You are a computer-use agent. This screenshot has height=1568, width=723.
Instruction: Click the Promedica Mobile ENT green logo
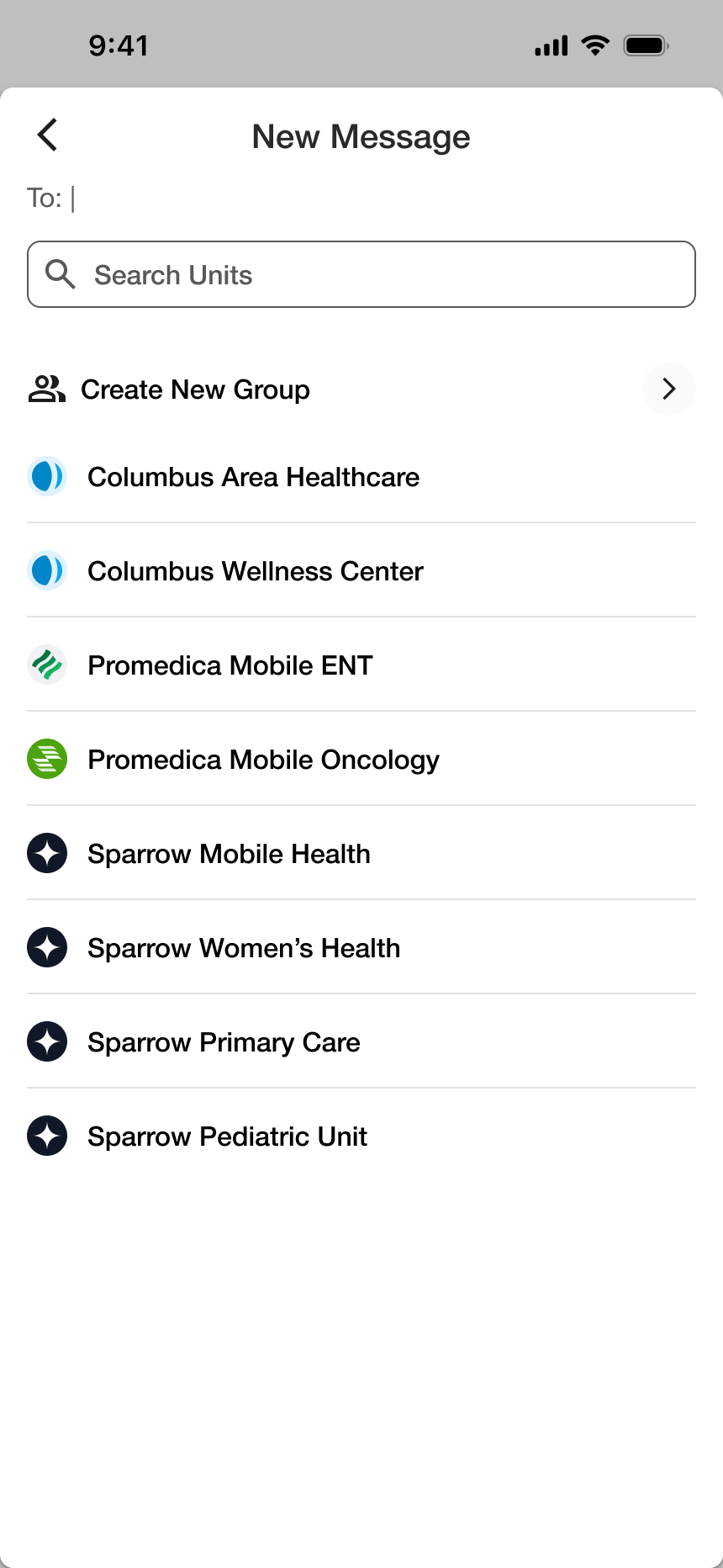[46, 665]
